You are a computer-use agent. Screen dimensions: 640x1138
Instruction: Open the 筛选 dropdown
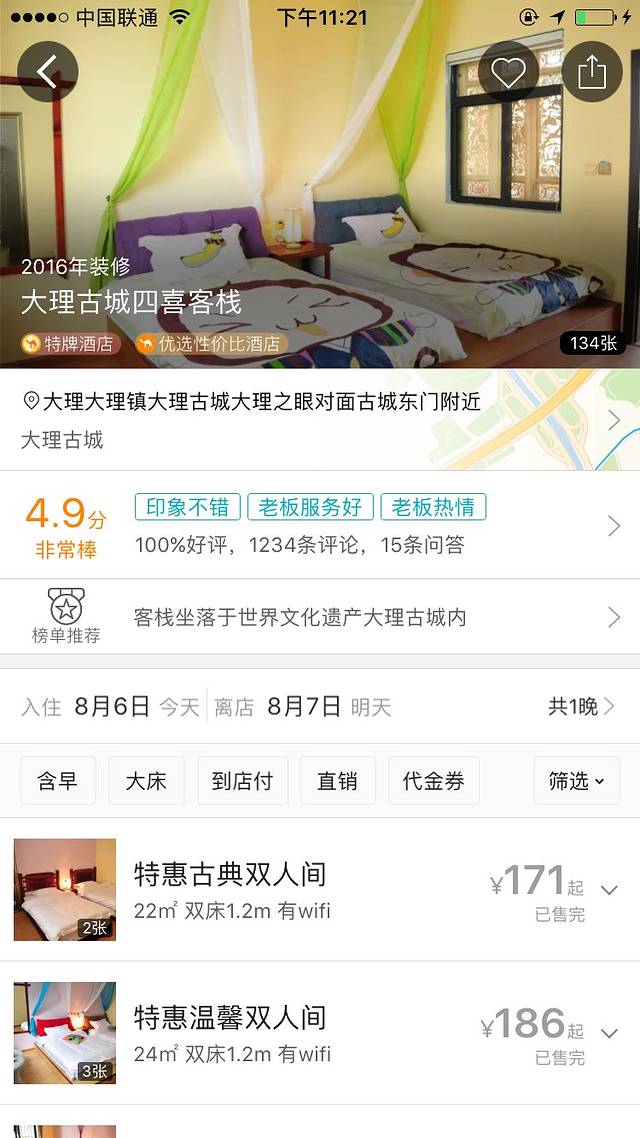coord(576,781)
